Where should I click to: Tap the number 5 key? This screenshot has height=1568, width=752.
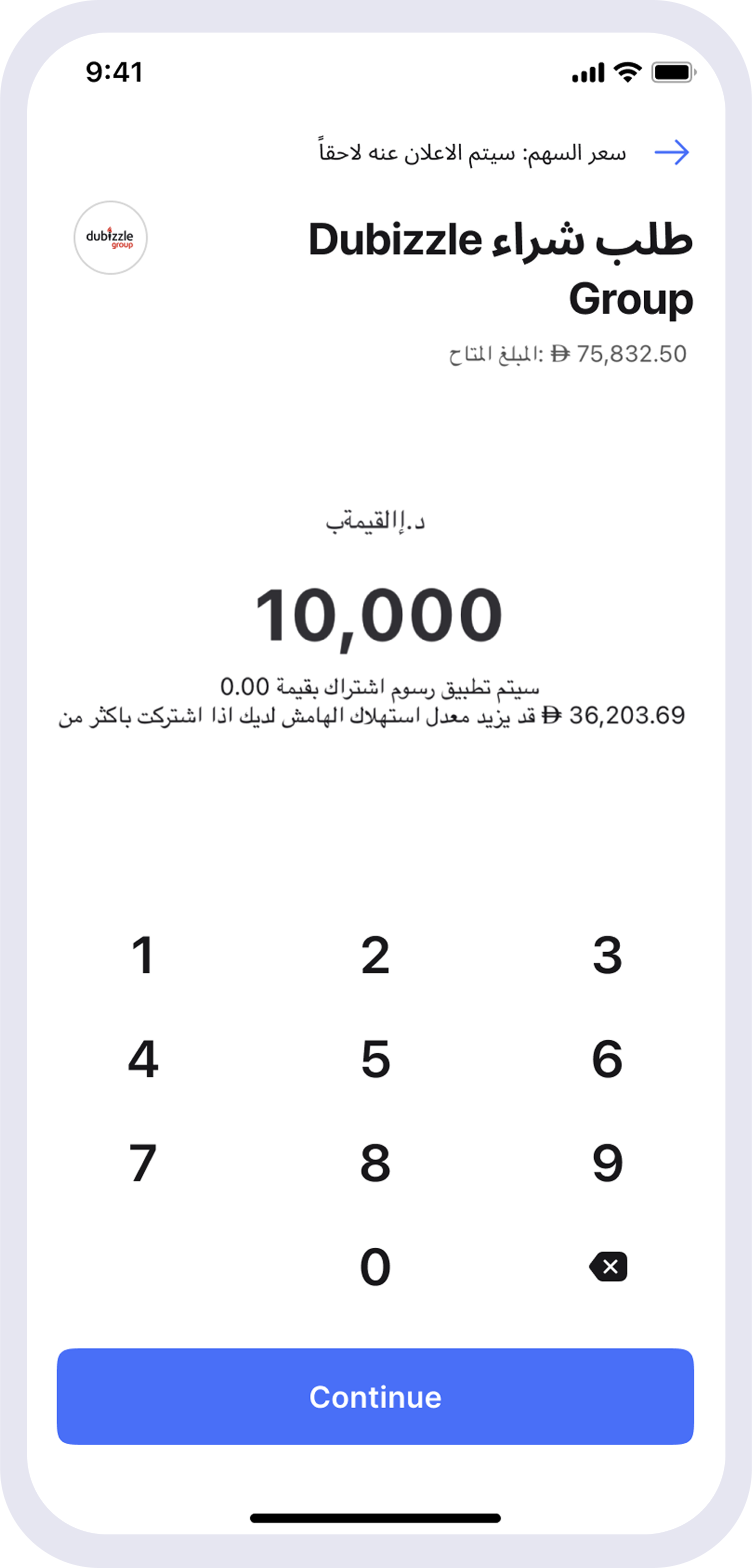point(375,1059)
